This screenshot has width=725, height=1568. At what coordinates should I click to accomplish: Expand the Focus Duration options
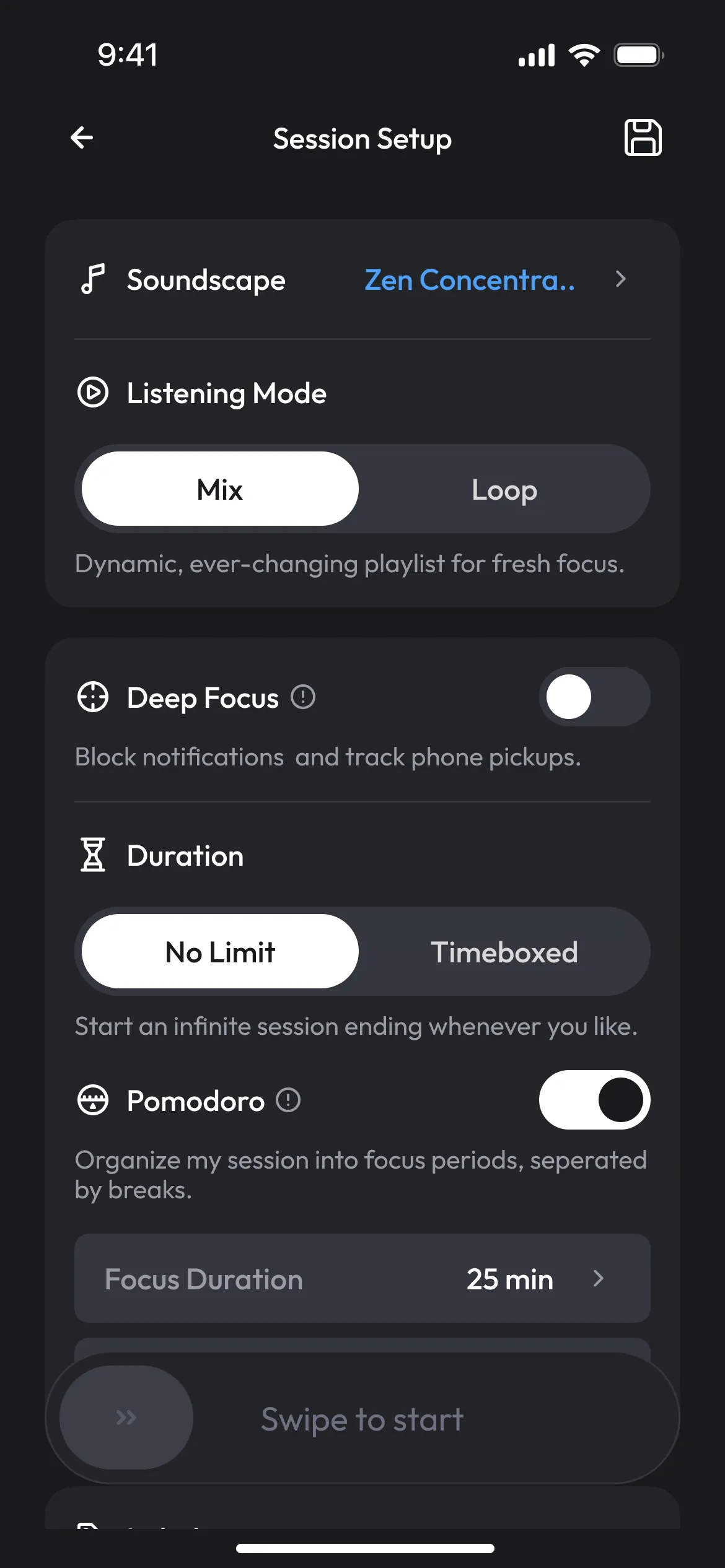click(599, 1279)
